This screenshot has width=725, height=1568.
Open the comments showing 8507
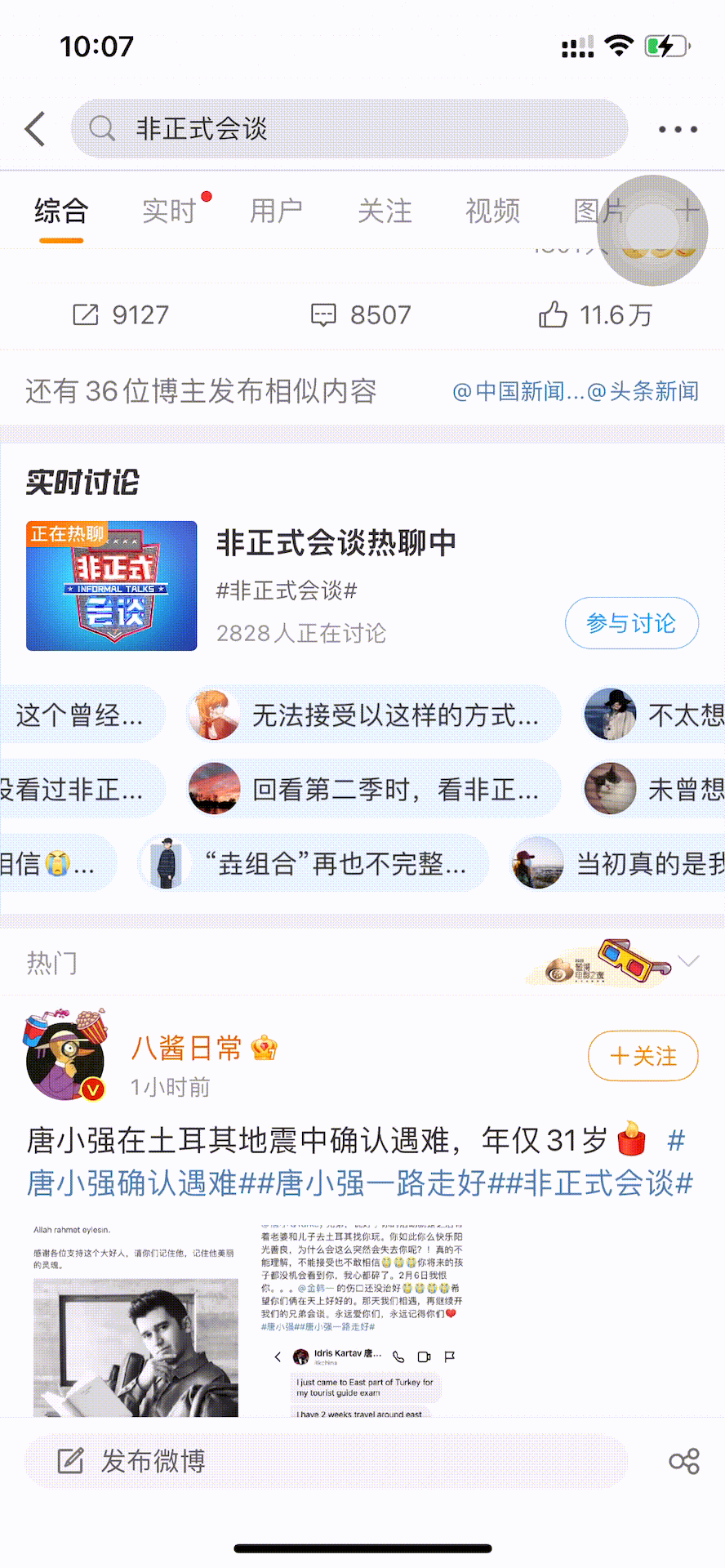tap(361, 314)
